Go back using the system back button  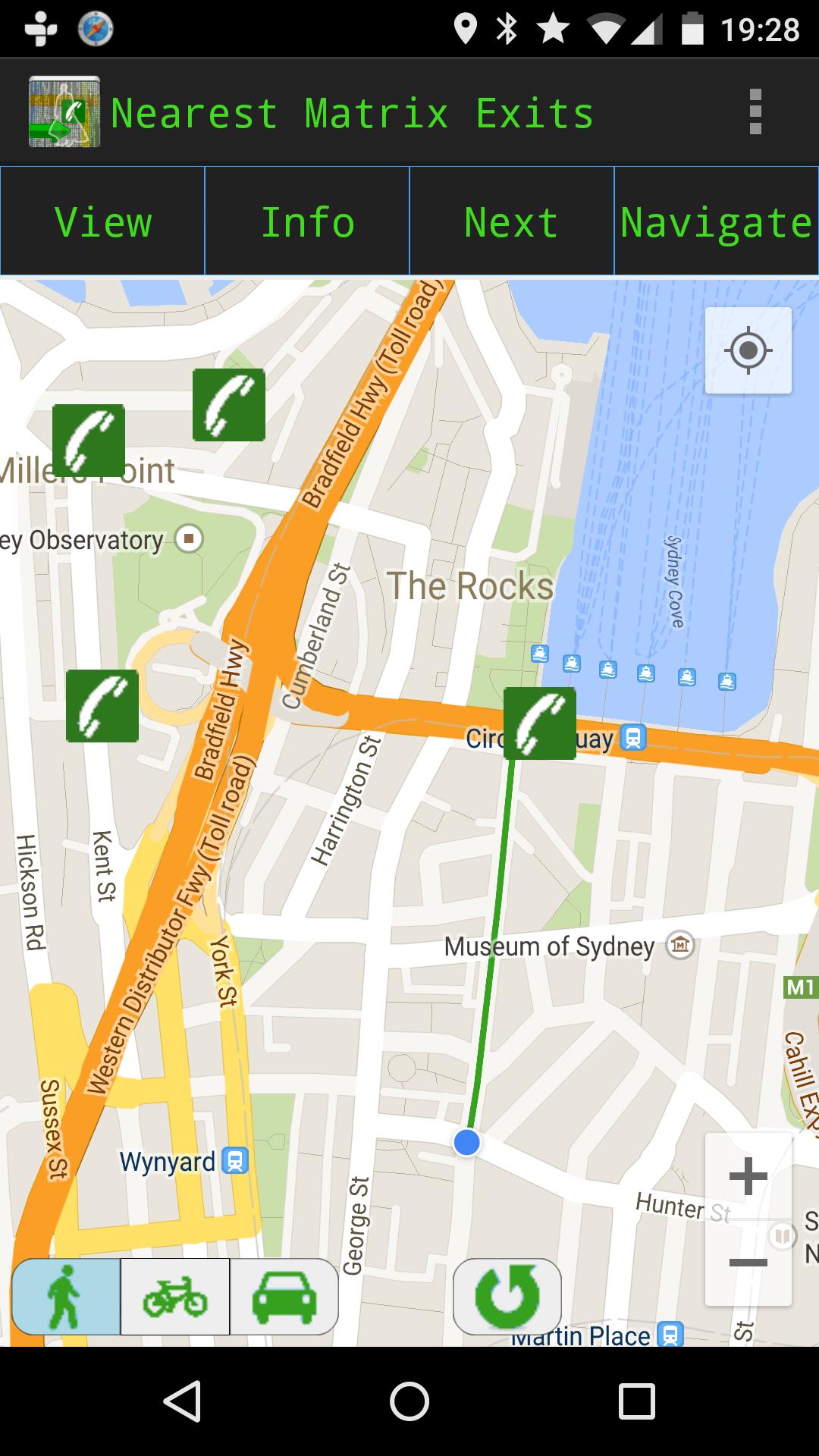pos(182,1401)
